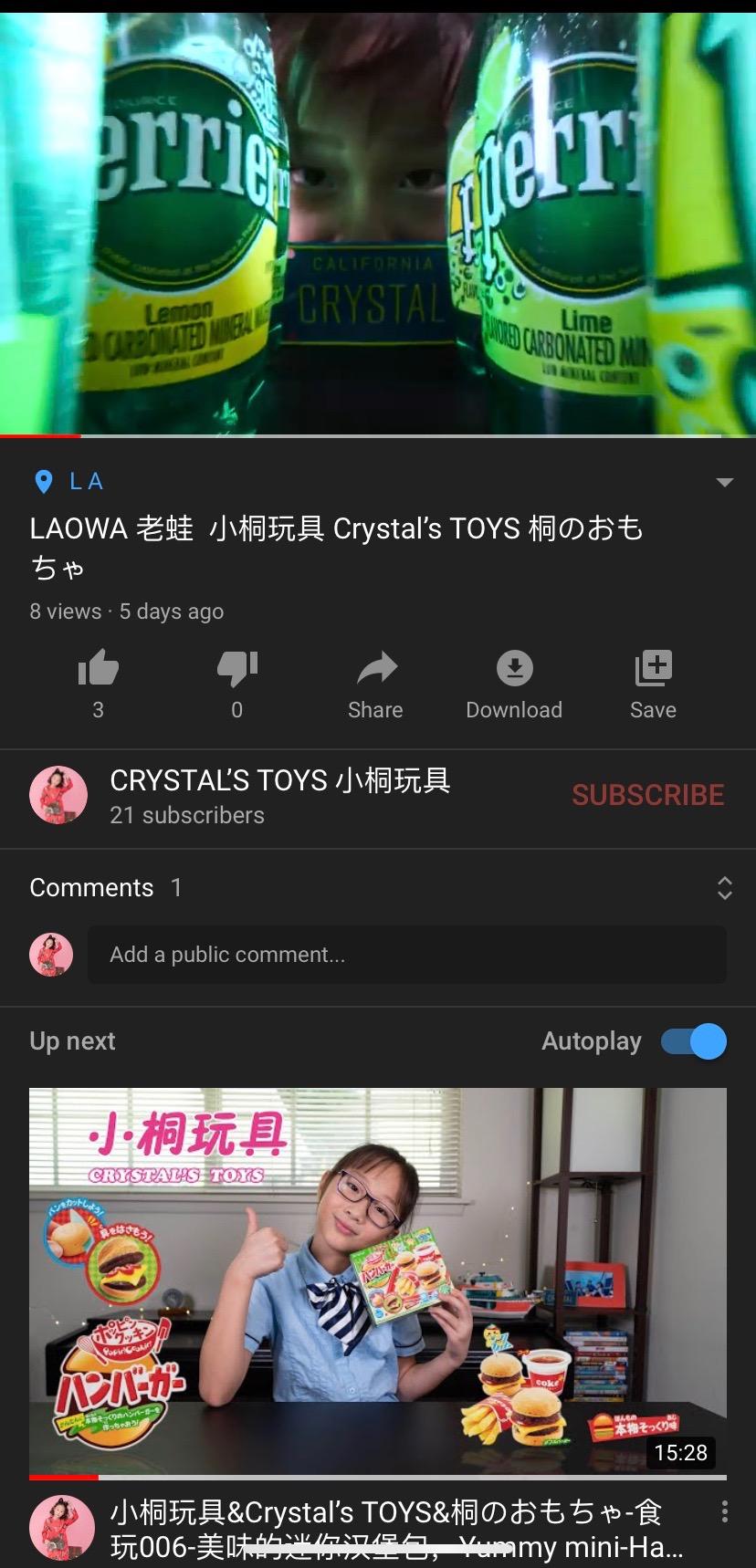
Task: Dislike this video
Action: [x=237, y=669]
